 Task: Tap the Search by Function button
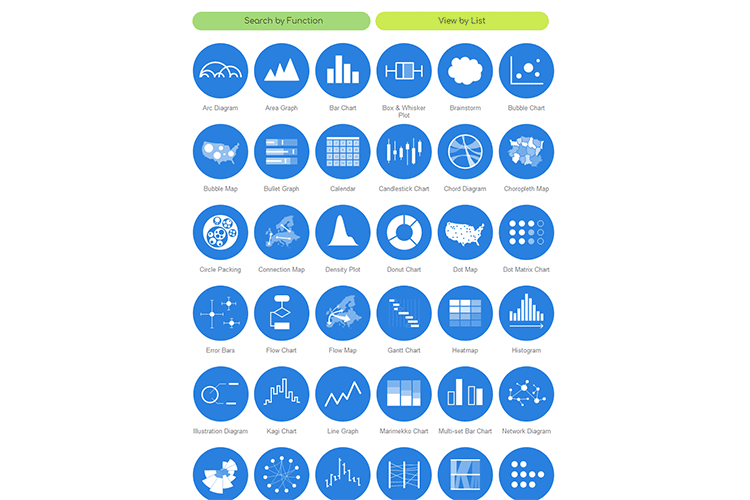[281, 21]
